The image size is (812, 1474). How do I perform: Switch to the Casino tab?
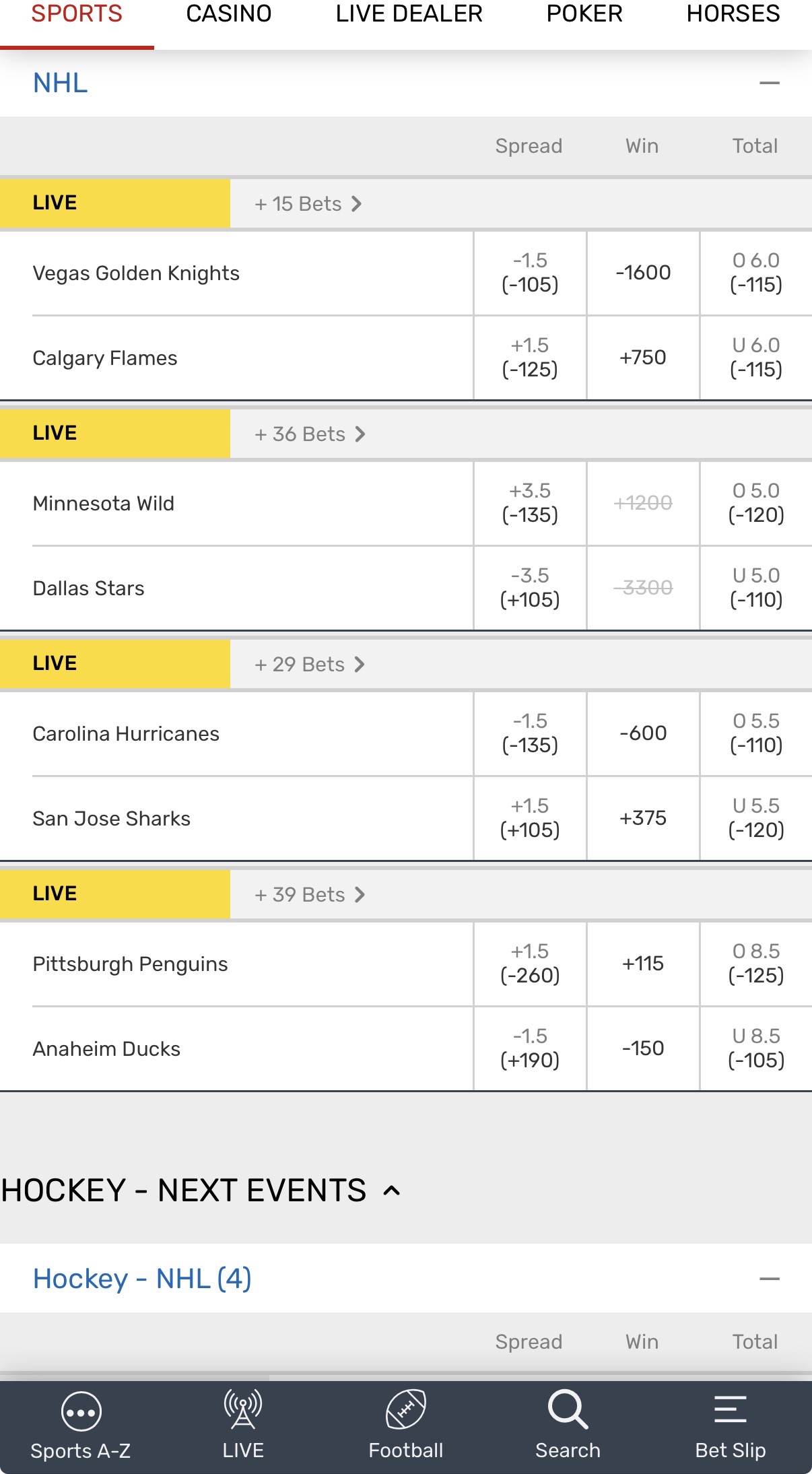tap(229, 15)
